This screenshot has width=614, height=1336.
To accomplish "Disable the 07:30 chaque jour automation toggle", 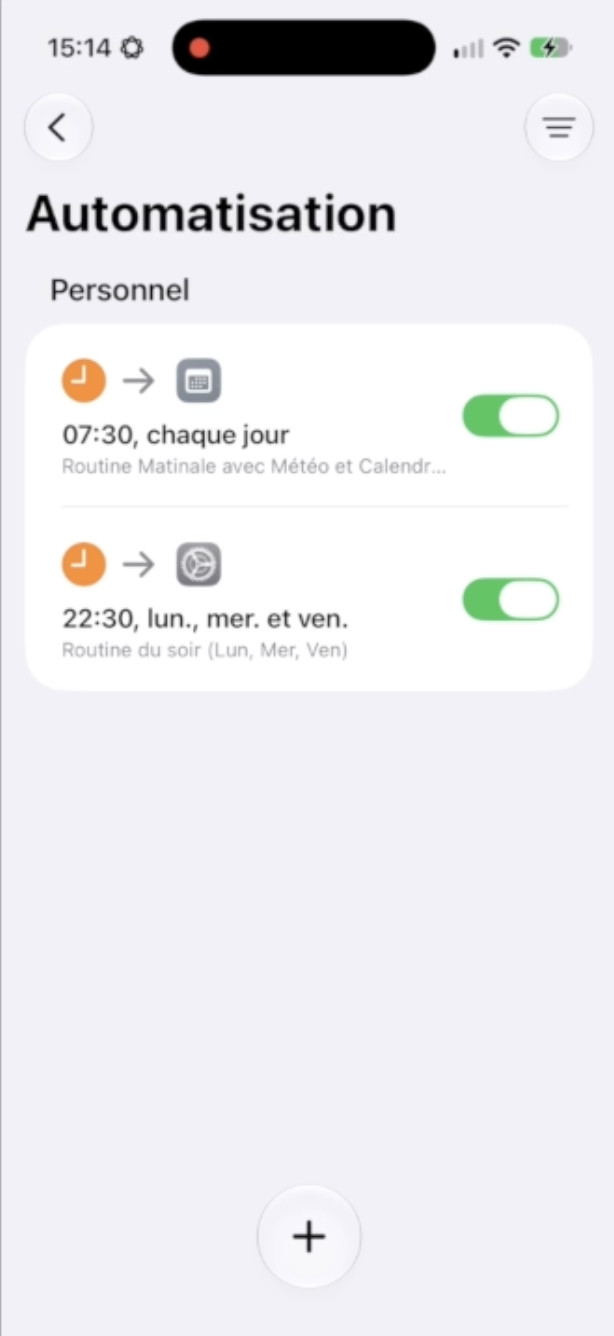I will (510, 416).
